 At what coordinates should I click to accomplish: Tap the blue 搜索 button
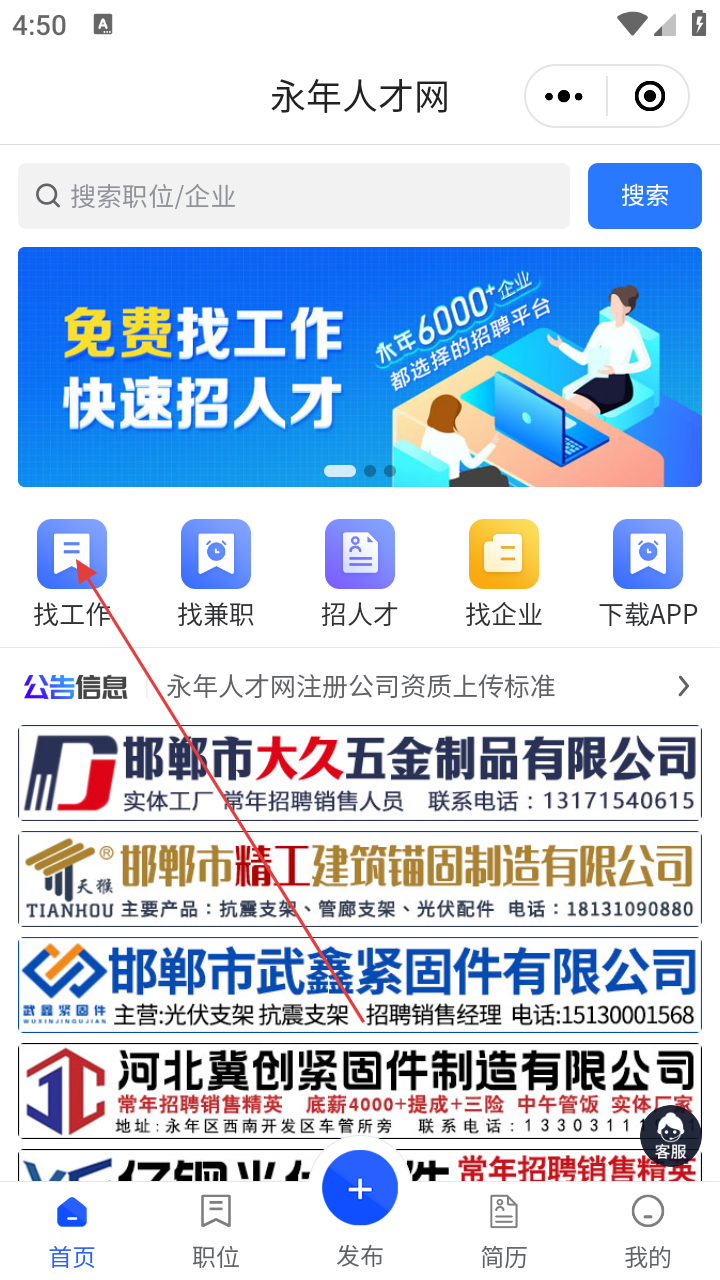644,196
